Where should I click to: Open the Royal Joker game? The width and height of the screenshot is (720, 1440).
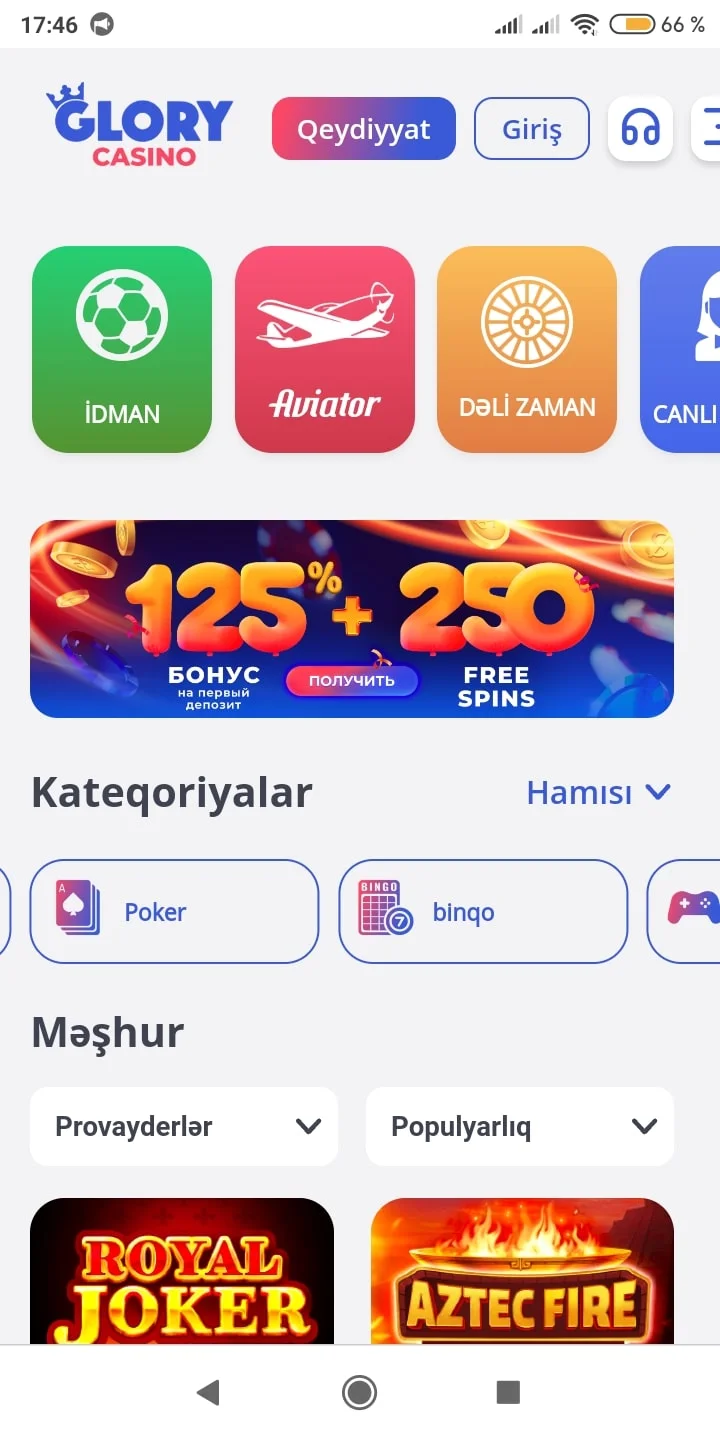click(182, 1272)
